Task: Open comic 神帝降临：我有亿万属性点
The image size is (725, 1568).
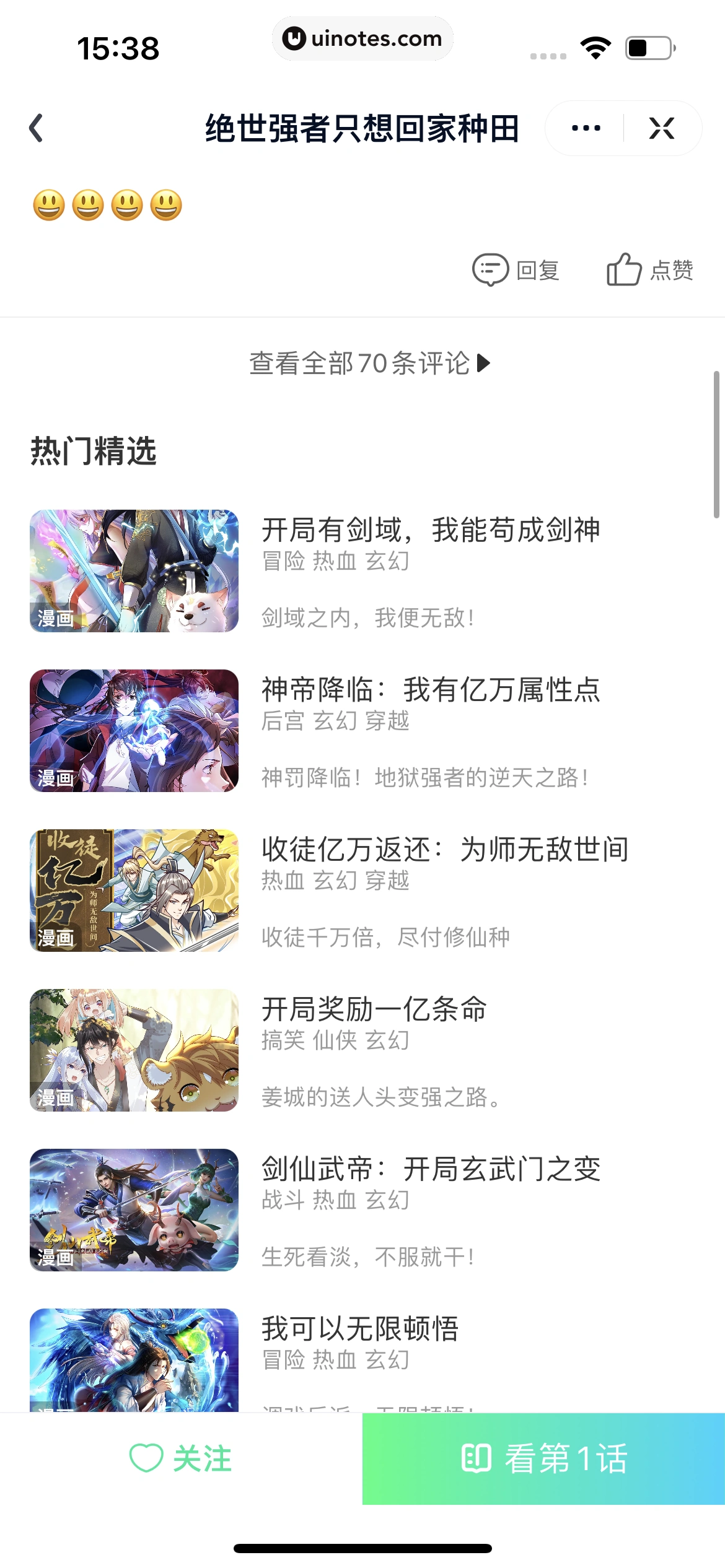Action: 430,690
